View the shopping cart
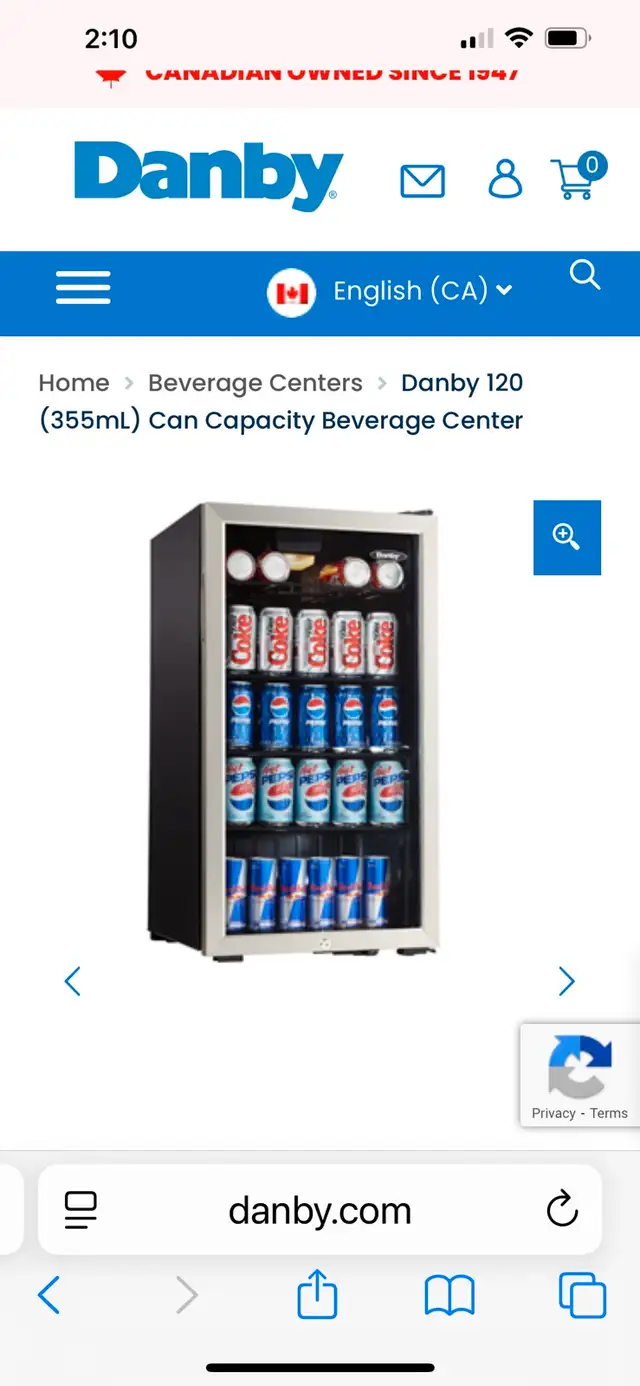Viewport: 640px width, 1386px height. [579, 177]
